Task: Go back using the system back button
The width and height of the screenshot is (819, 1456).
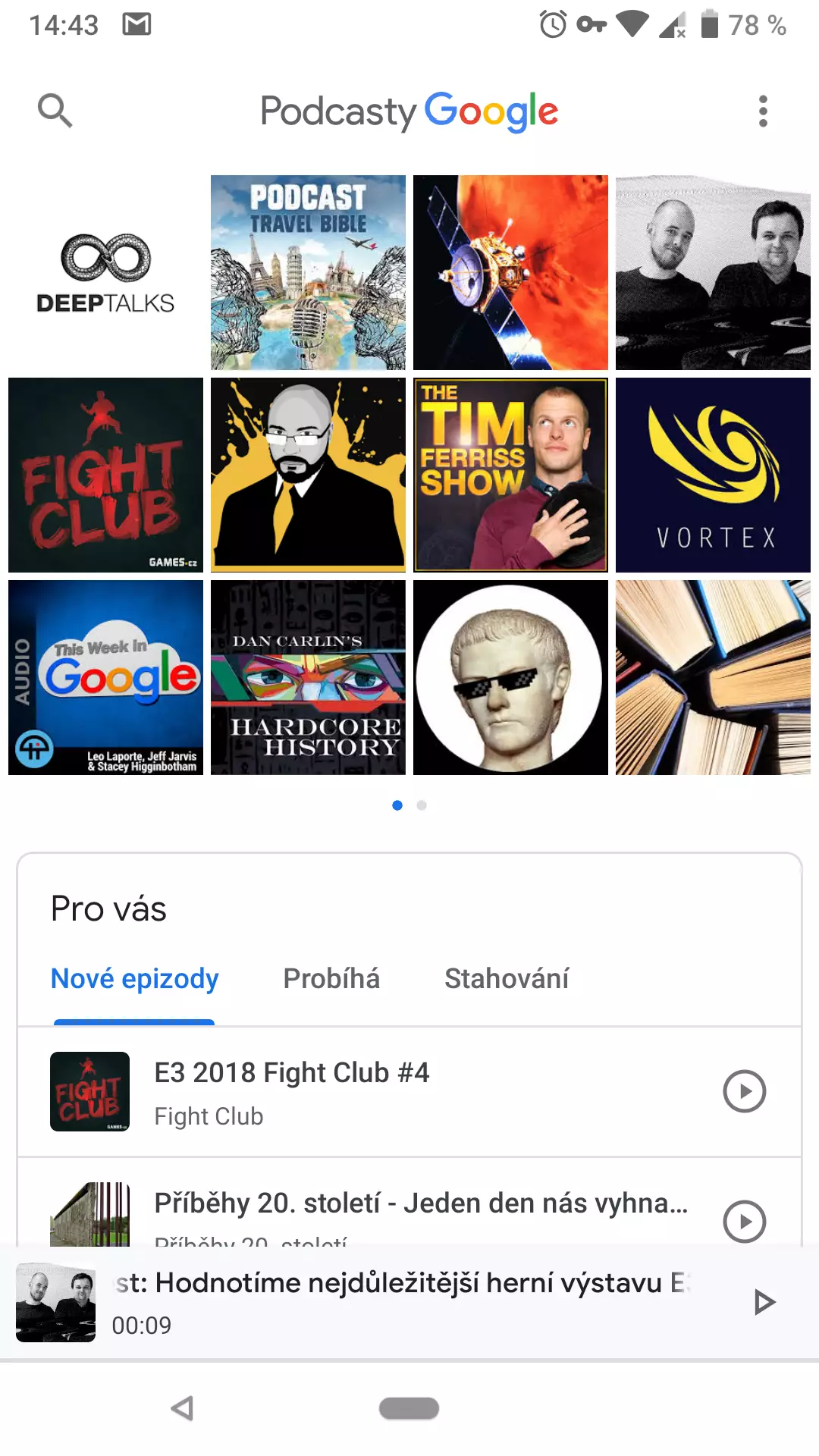Action: pyautogui.click(x=183, y=1408)
